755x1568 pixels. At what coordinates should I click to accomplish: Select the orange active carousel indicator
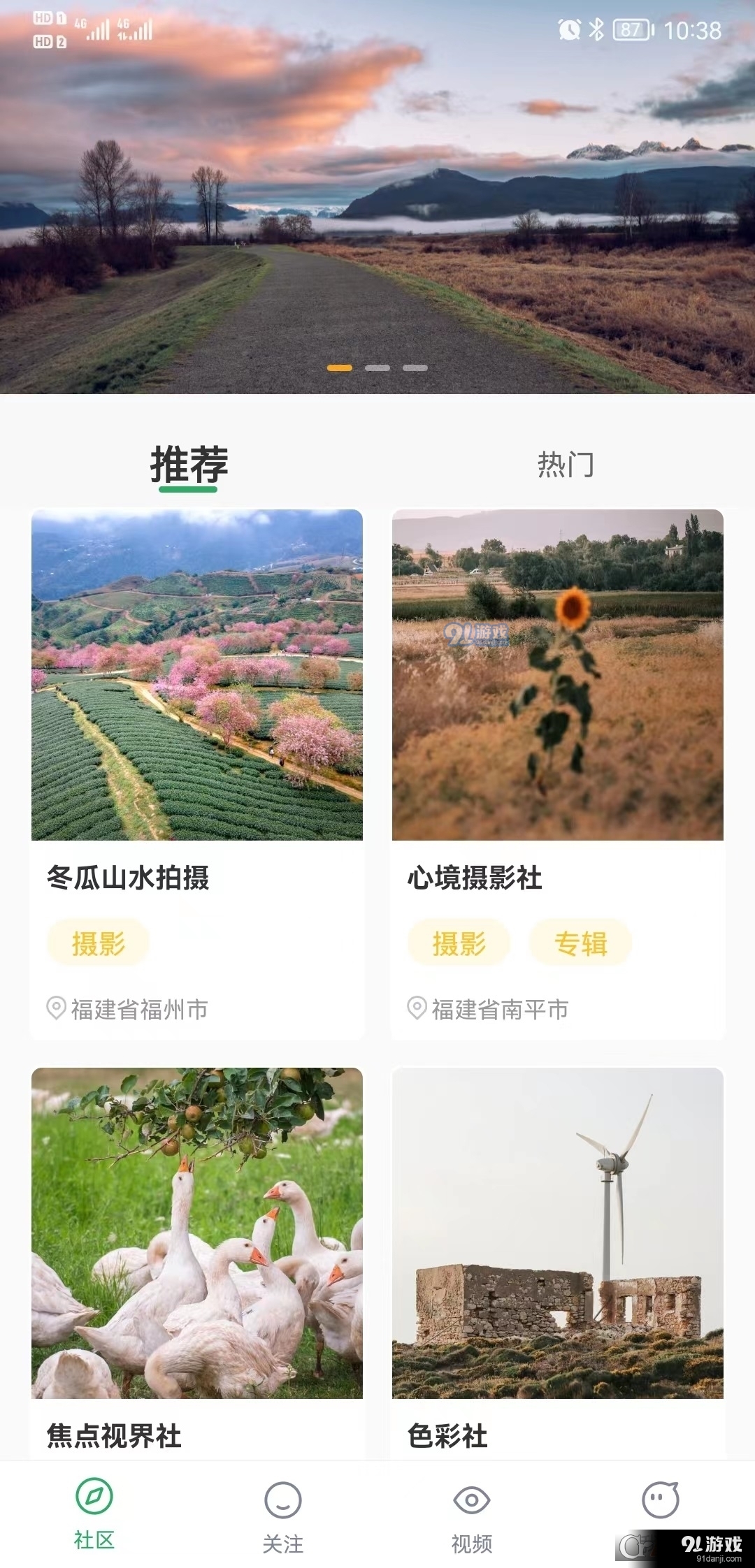[340, 366]
